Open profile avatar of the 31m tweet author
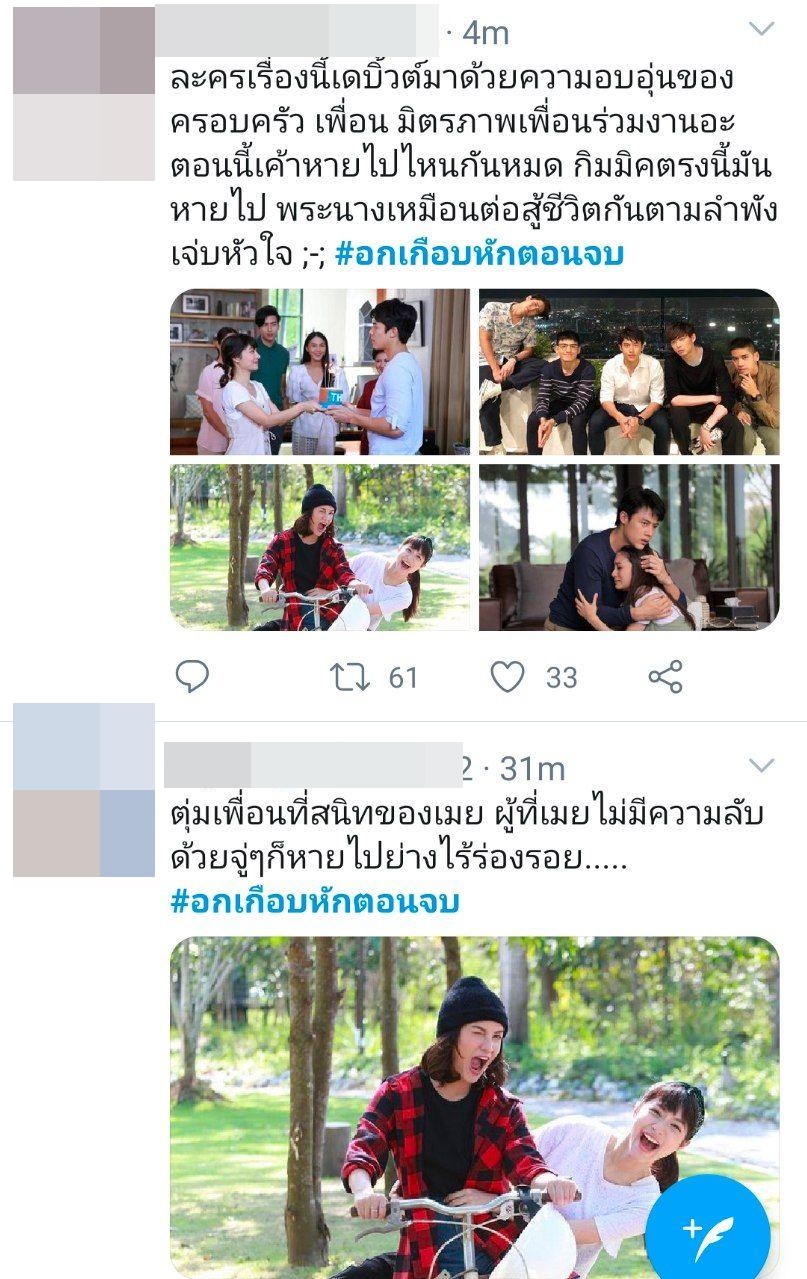The height and width of the screenshot is (1279, 807). [84, 790]
